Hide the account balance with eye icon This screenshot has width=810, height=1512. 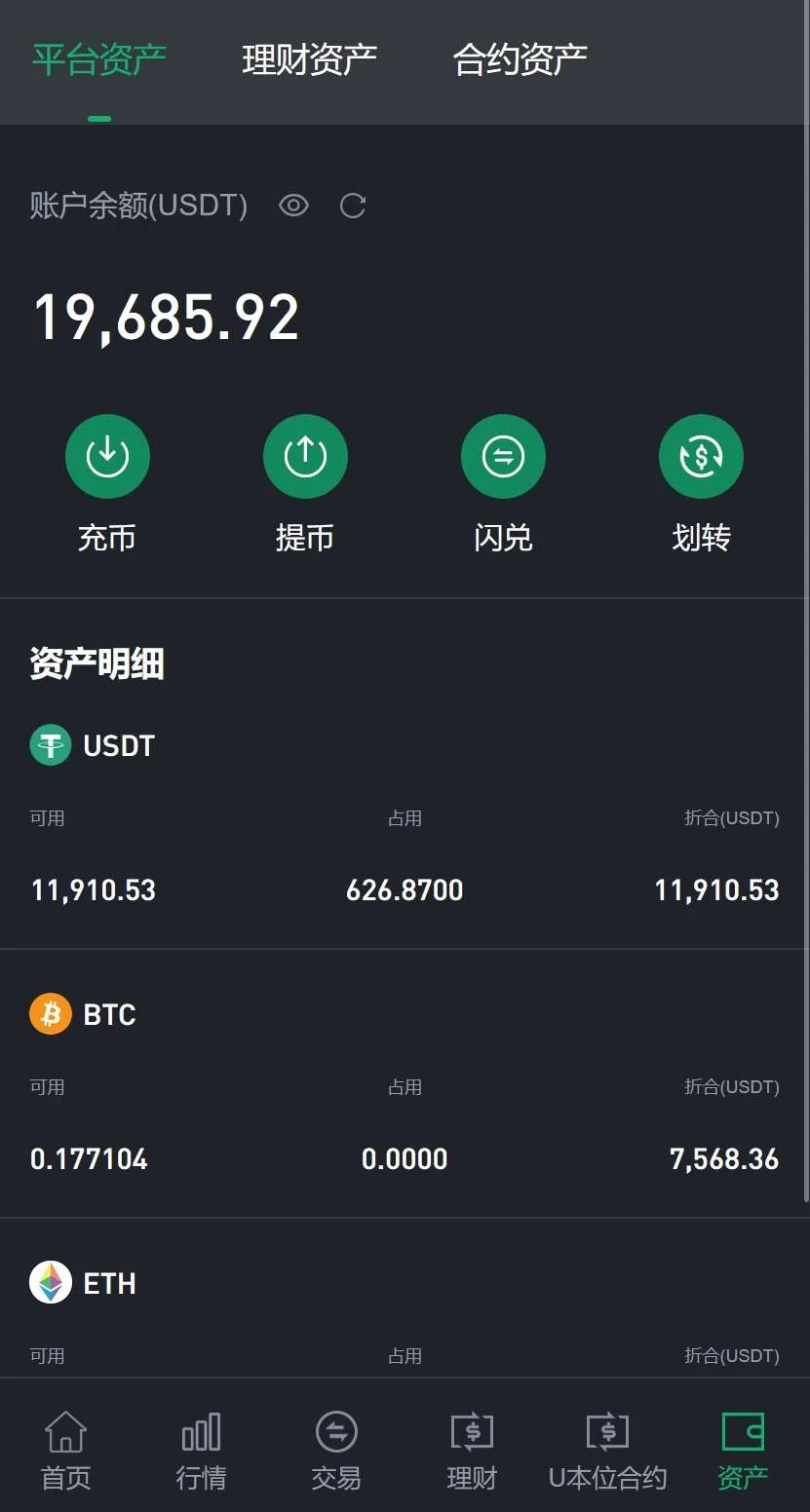pos(293,206)
